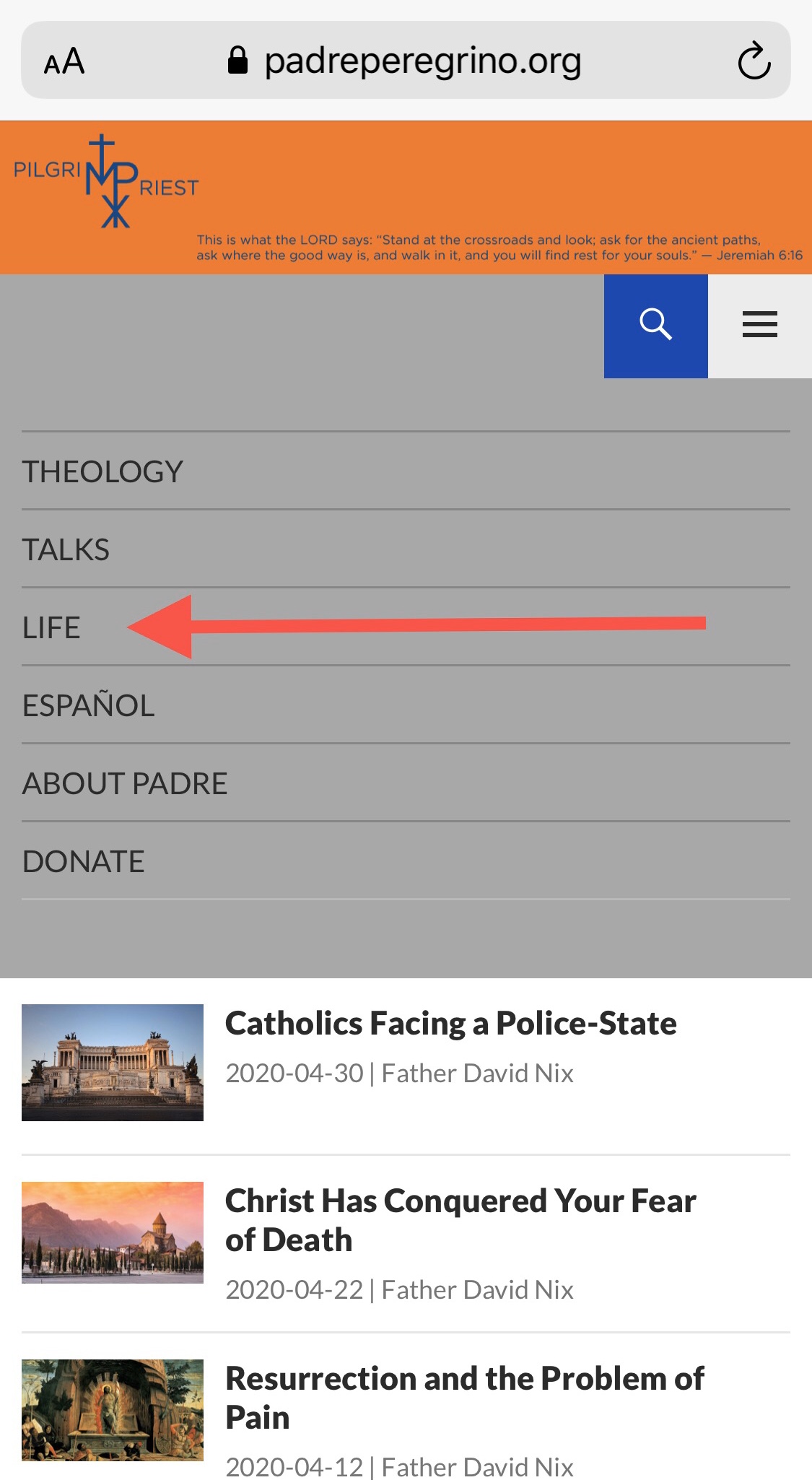View the ABOUT PADRE page
Screen dimensions: 812x1480
coord(406,783)
